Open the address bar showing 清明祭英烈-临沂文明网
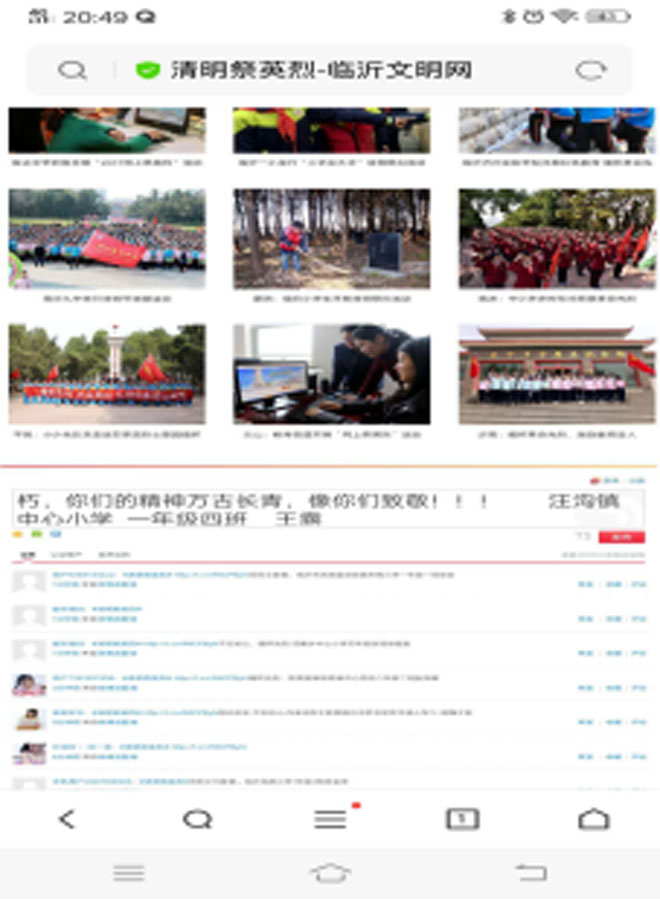 [x=320, y=70]
